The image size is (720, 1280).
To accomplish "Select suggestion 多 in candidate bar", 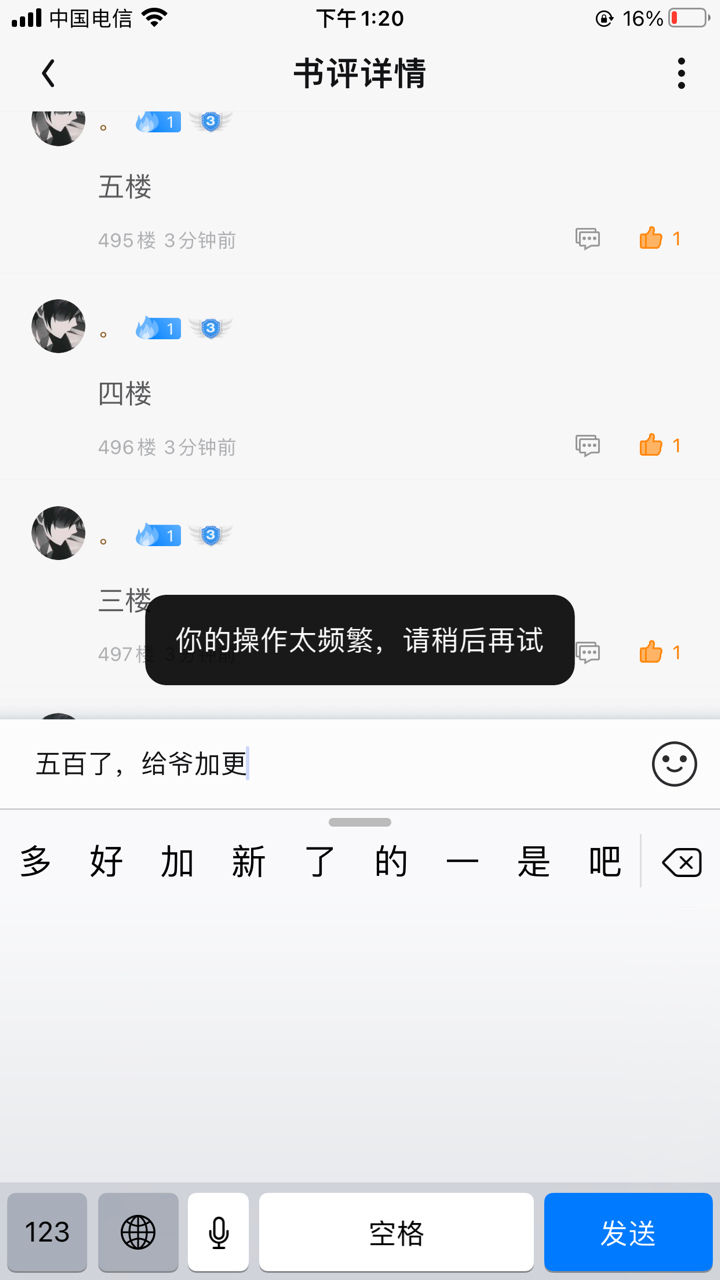I will 36,862.
